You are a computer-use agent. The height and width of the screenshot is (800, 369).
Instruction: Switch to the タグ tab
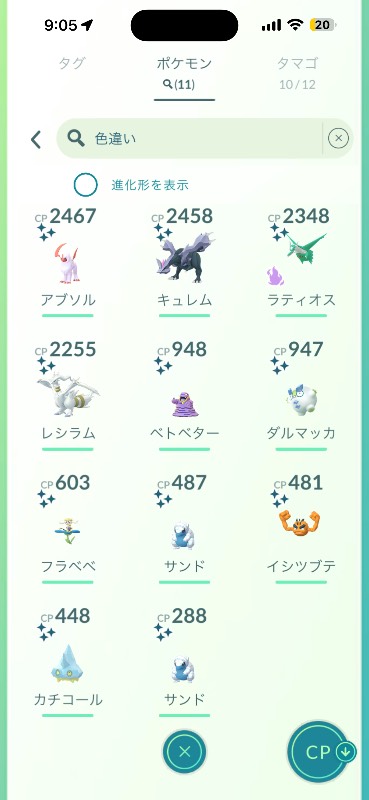71,63
